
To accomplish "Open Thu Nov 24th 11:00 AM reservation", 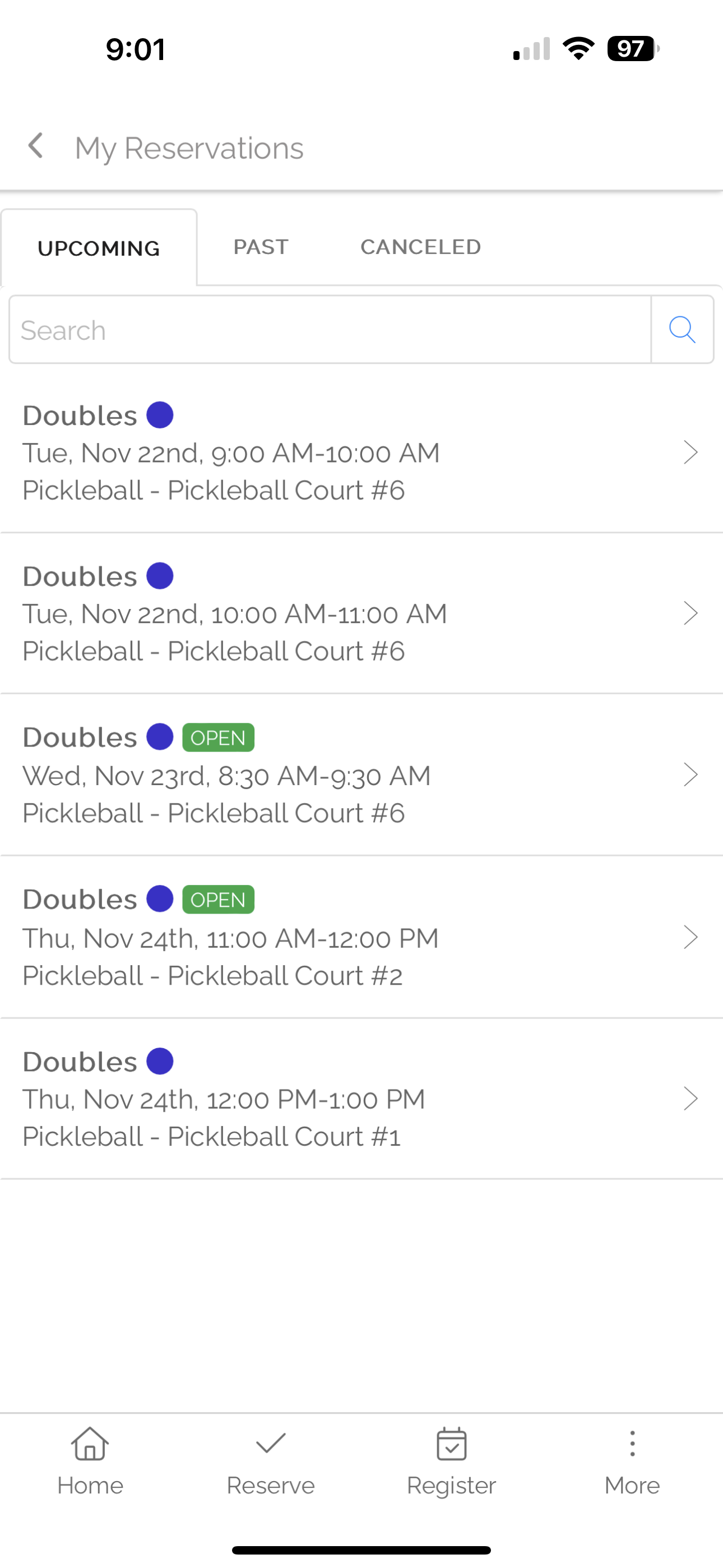I will (x=361, y=938).
